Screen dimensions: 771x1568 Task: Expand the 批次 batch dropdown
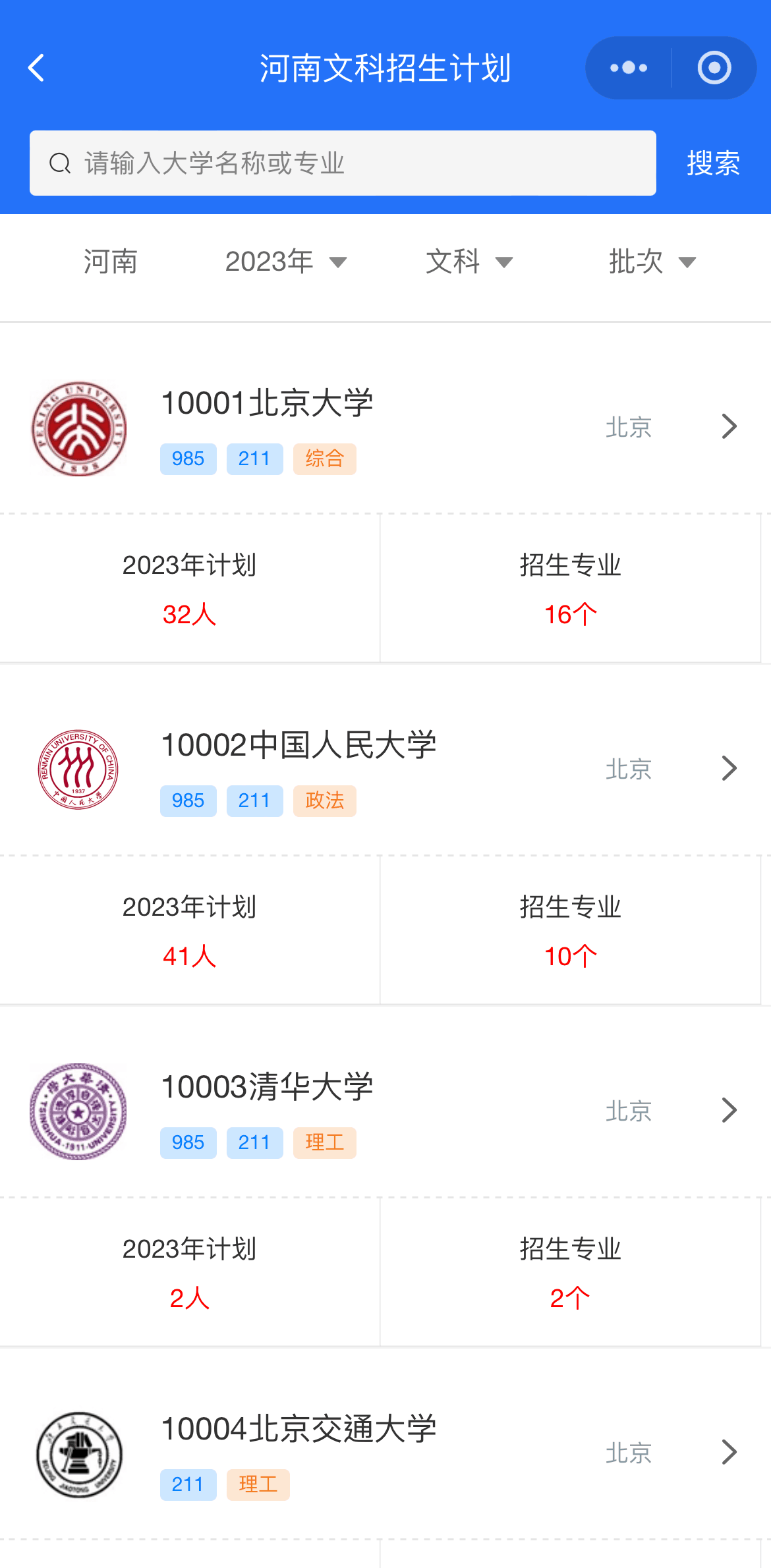coord(652,262)
